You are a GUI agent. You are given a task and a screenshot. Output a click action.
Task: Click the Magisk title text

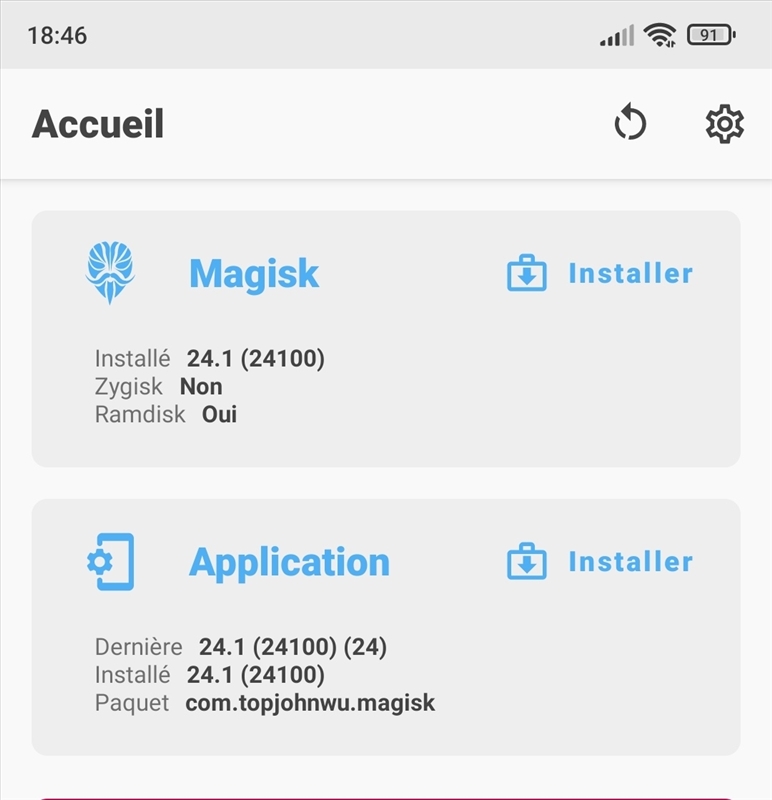coord(254,273)
